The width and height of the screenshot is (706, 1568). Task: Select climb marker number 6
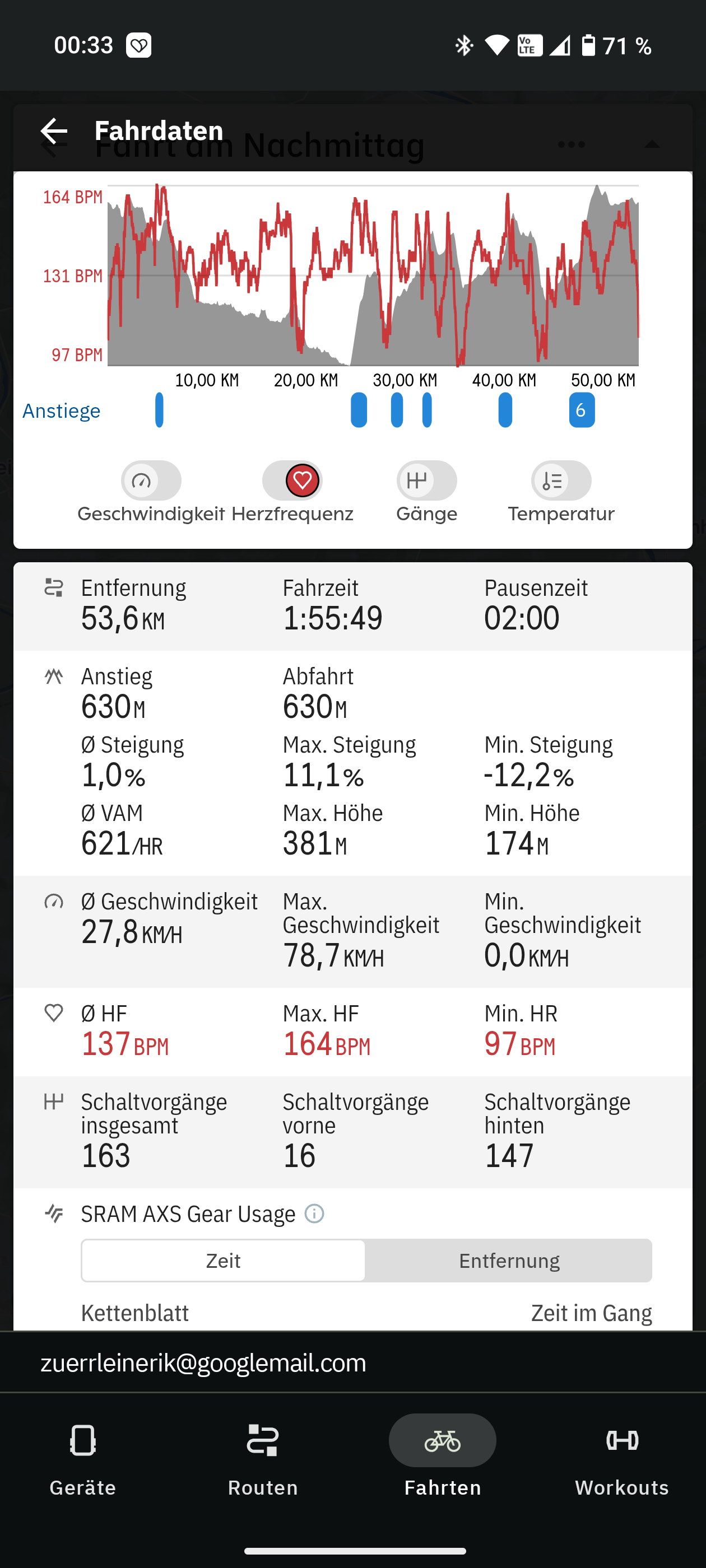click(582, 410)
